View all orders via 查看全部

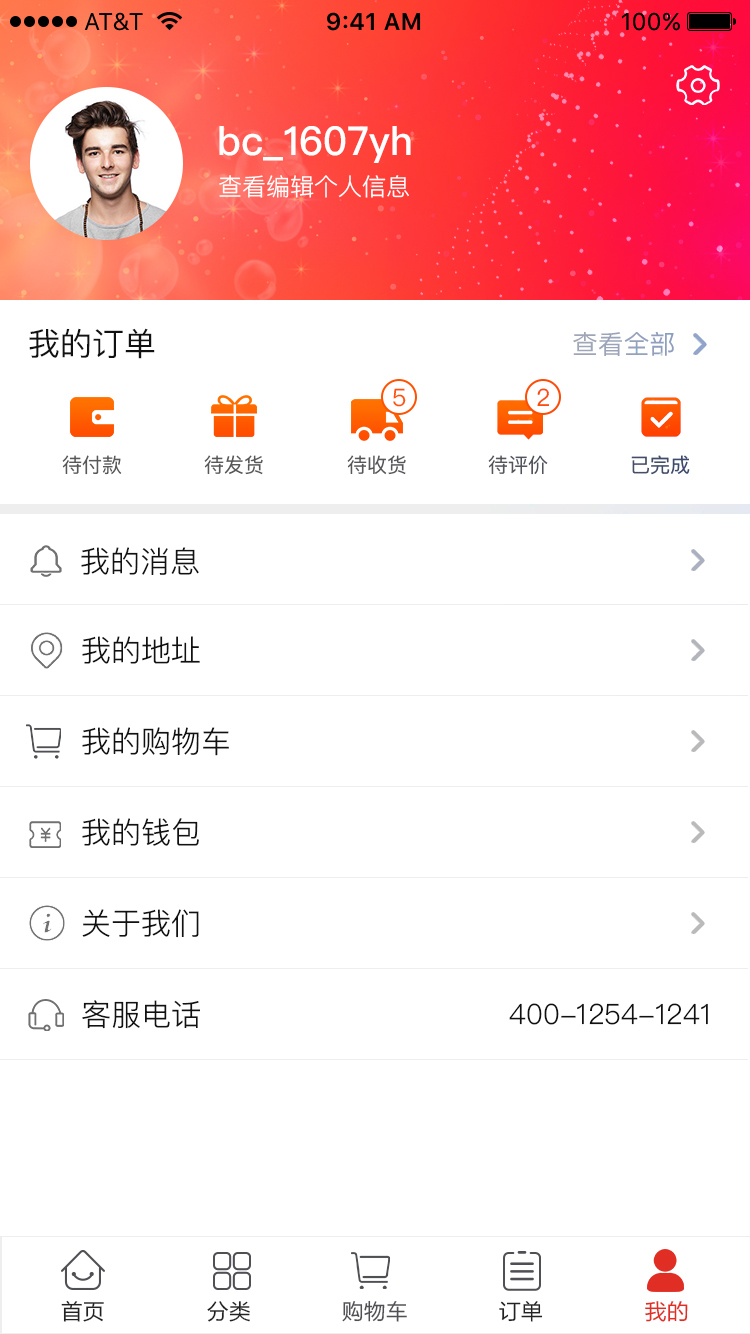tap(640, 344)
